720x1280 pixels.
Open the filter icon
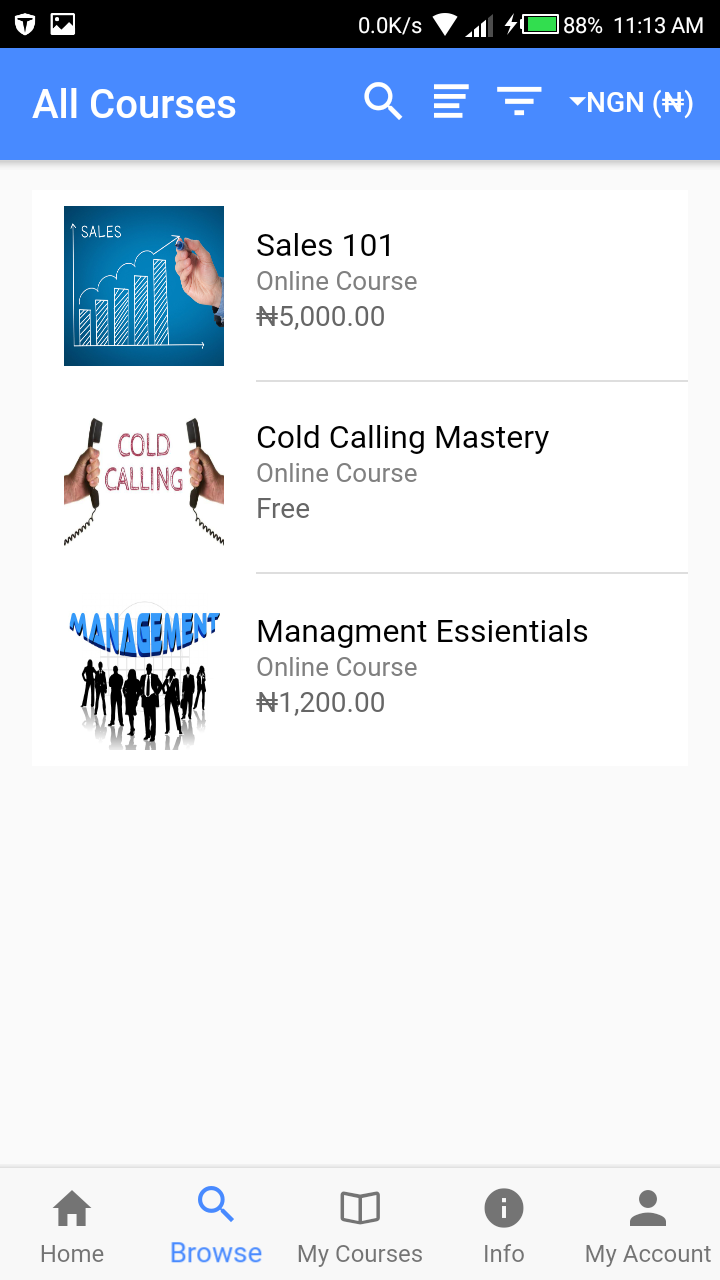click(519, 103)
